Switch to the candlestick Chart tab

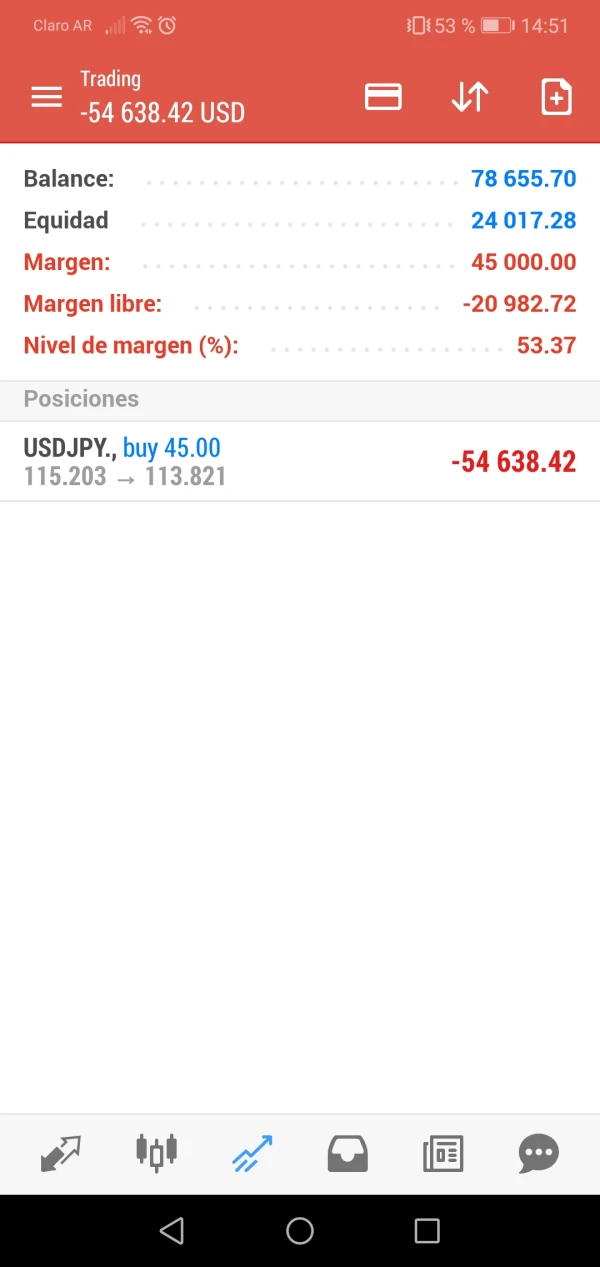[156, 1154]
